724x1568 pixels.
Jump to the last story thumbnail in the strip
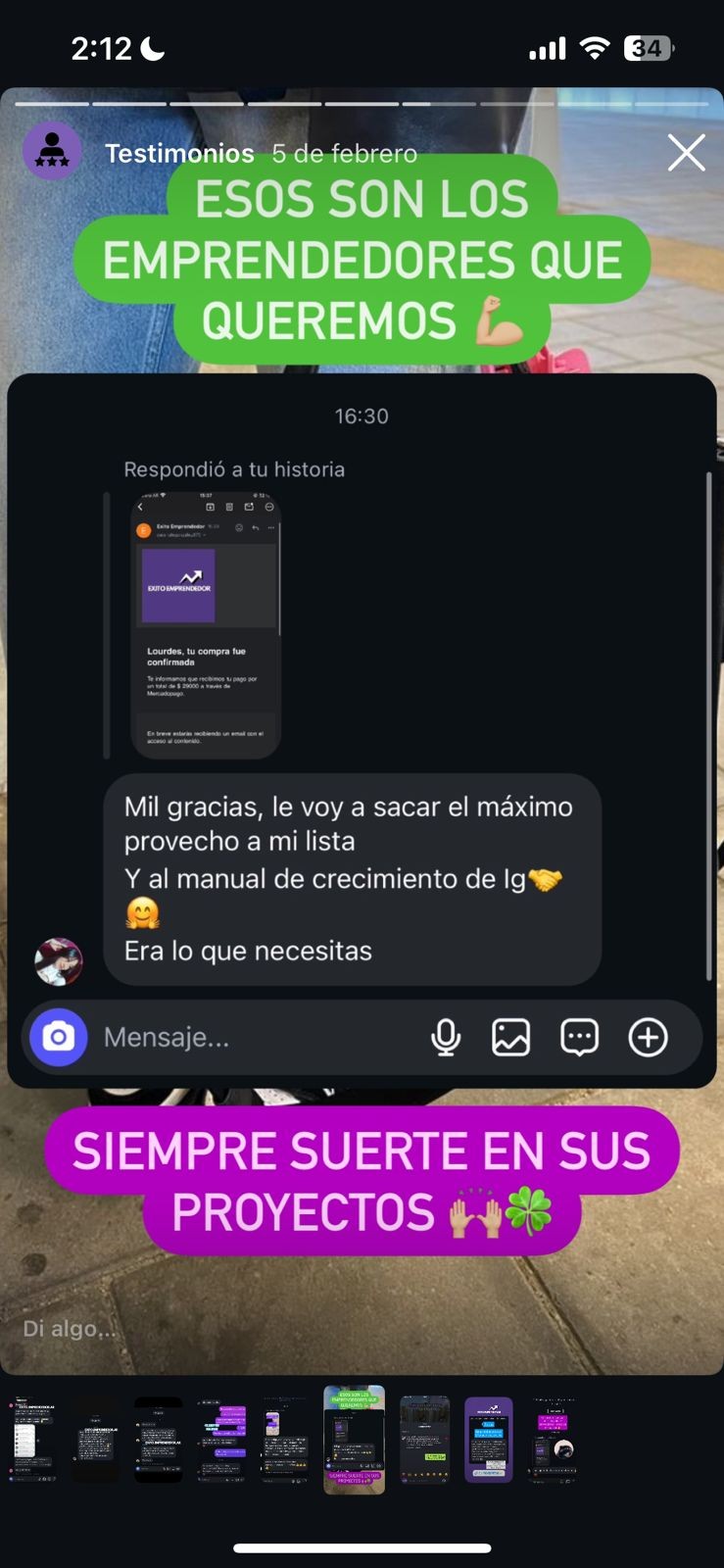pos(554,1440)
